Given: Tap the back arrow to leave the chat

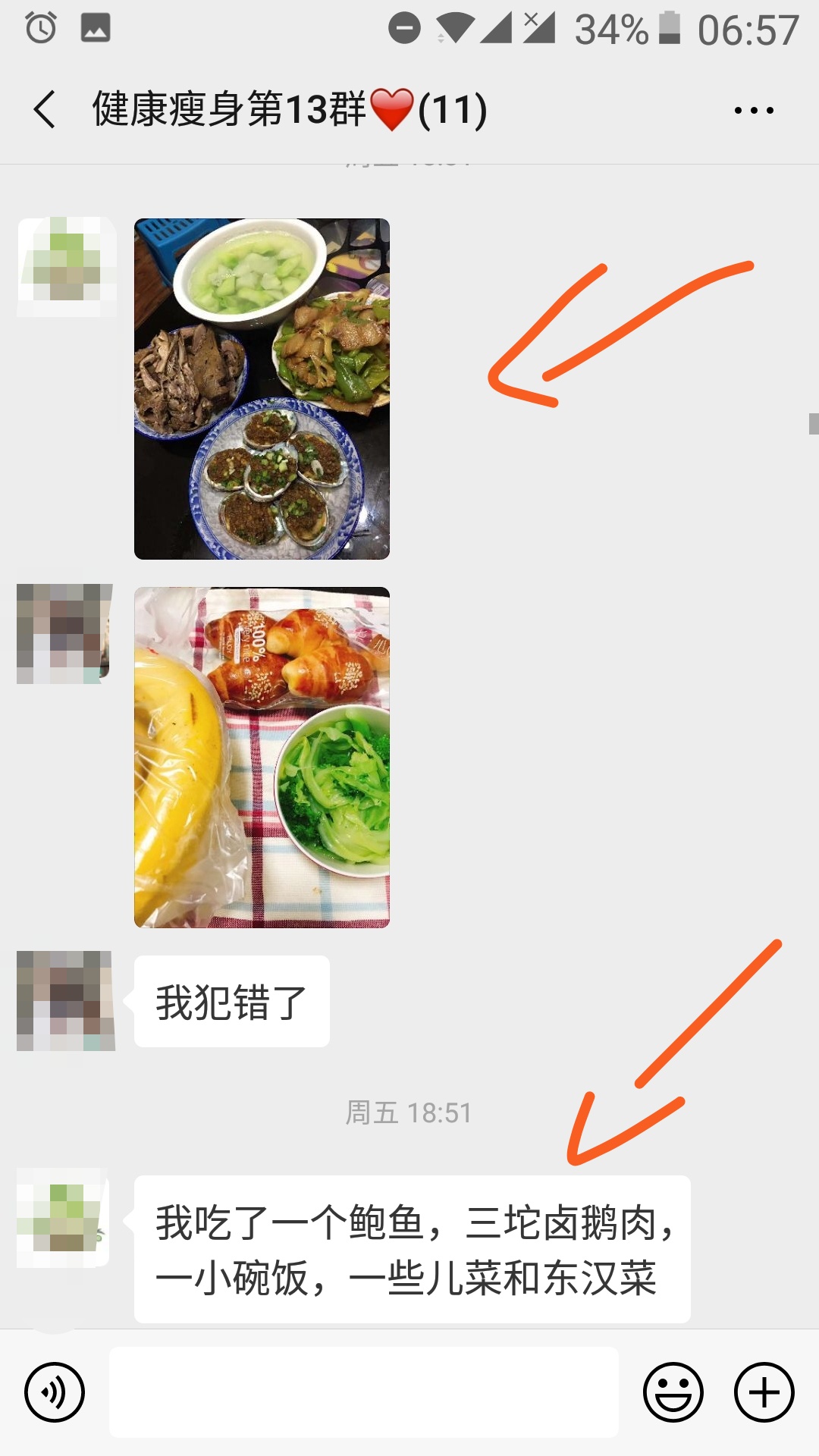Looking at the screenshot, I should [43, 108].
